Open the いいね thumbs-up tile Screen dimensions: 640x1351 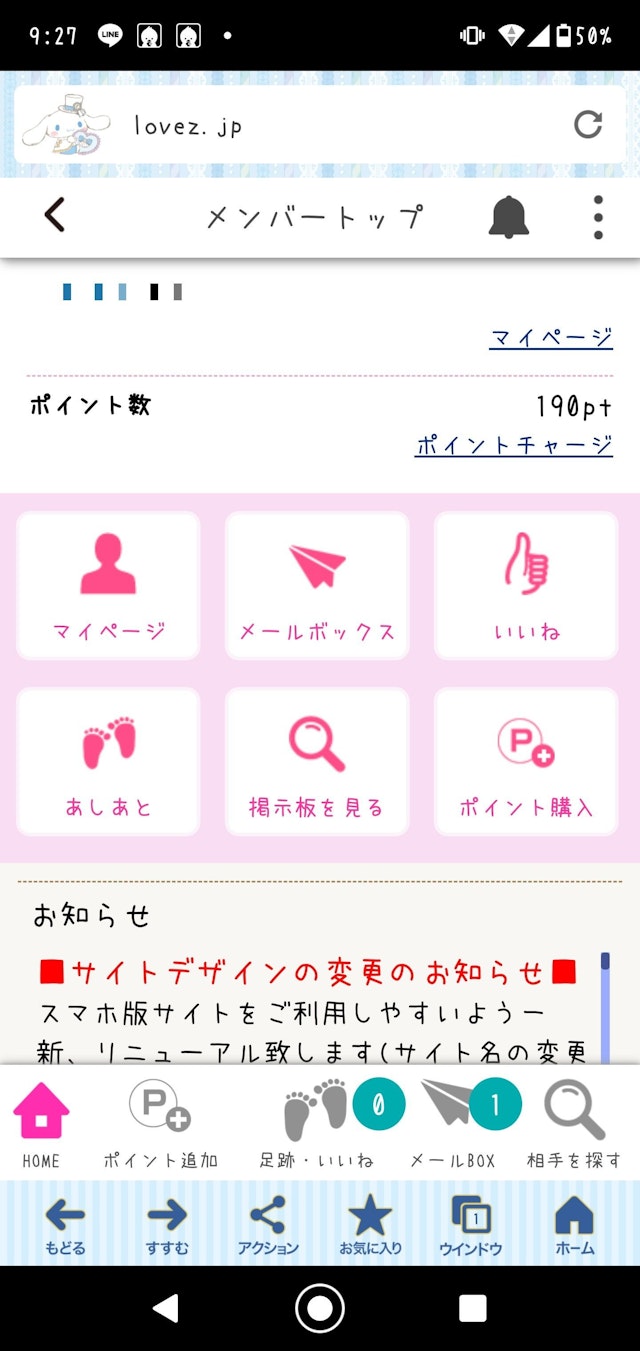point(526,586)
